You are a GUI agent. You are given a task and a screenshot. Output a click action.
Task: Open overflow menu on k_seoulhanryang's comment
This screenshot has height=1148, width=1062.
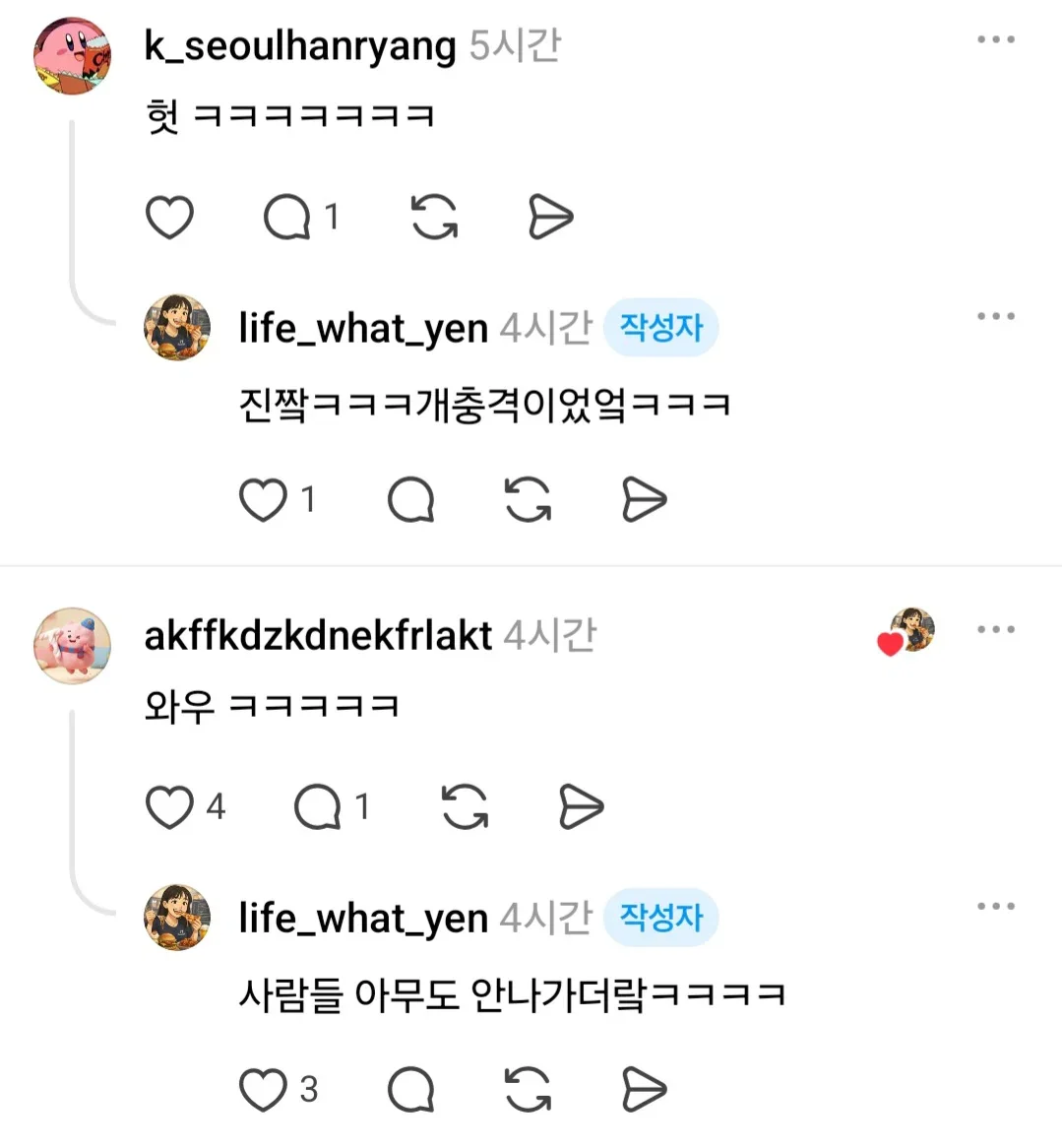(996, 39)
